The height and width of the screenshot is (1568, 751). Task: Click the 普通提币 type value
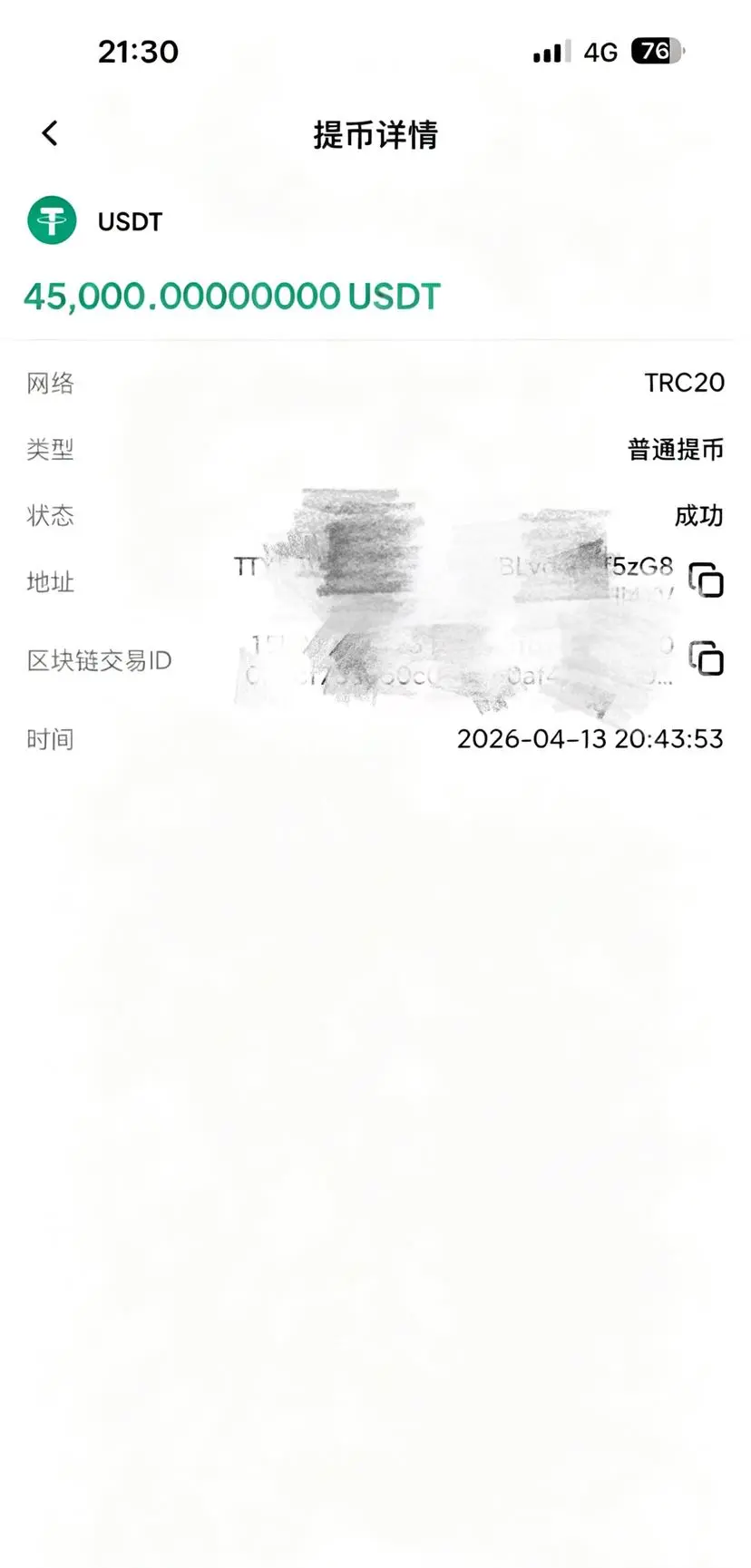tap(674, 449)
